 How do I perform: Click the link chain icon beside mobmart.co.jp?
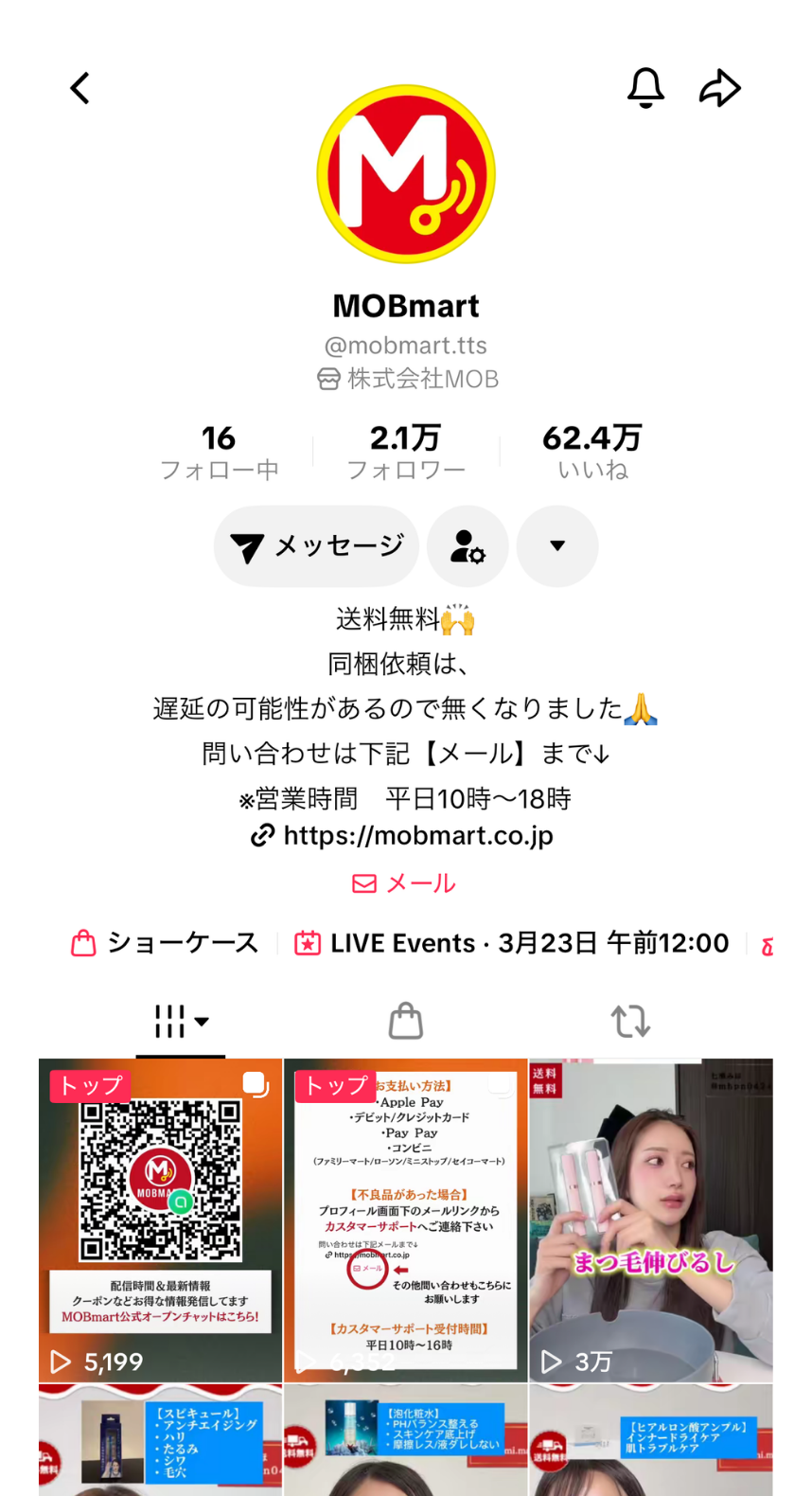pos(262,836)
